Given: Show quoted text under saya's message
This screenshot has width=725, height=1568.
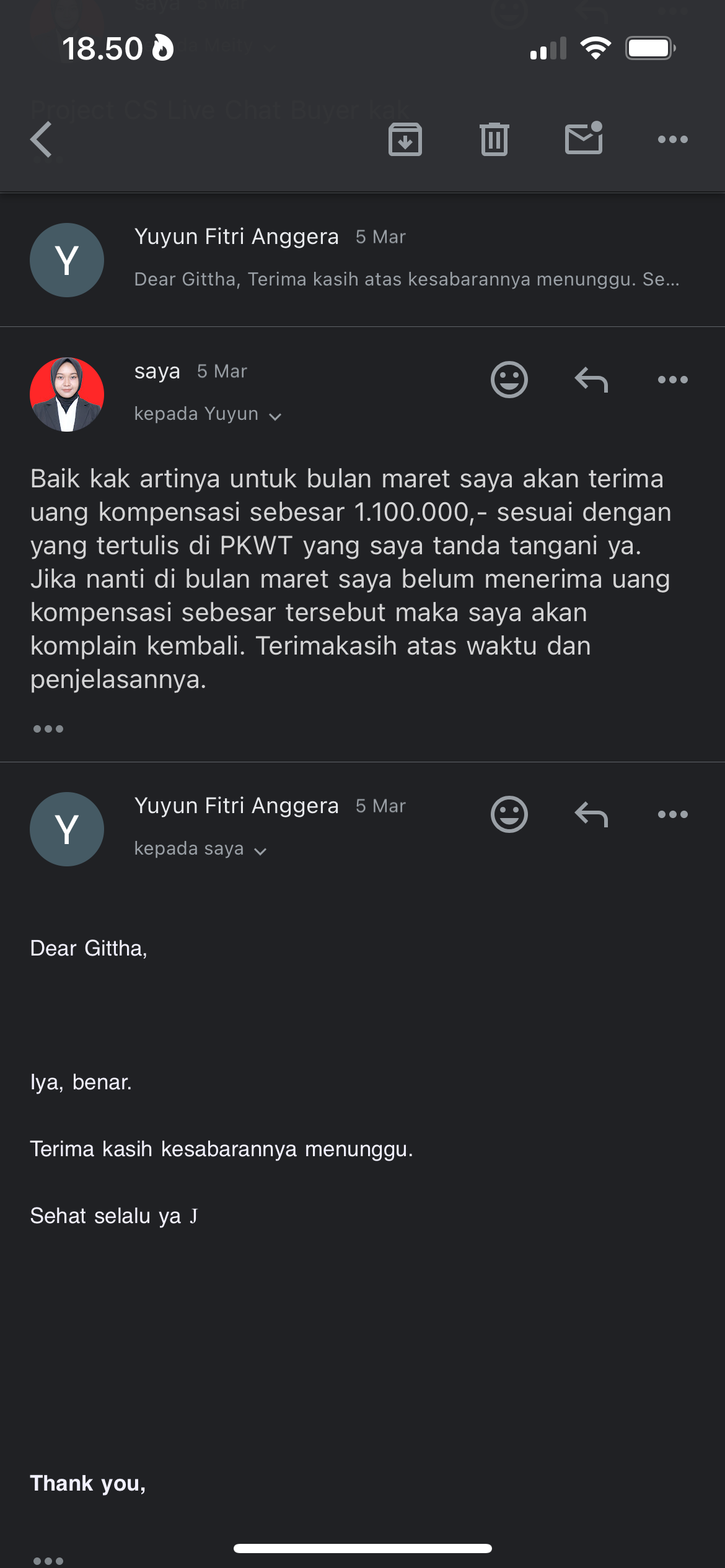Looking at the screenshot, I should point(48,729).
